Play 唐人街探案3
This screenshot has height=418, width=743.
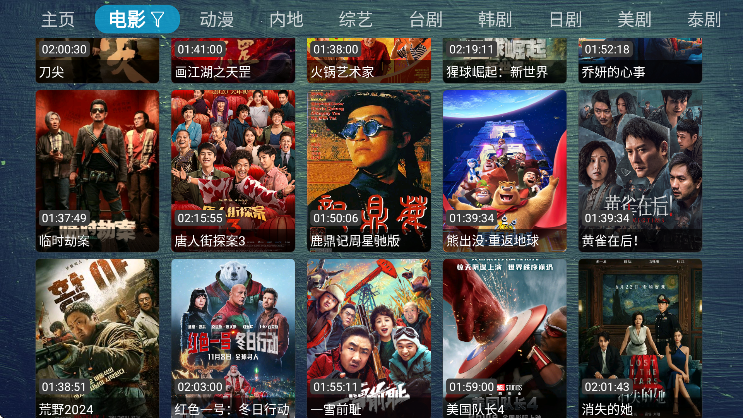(233, 170)
